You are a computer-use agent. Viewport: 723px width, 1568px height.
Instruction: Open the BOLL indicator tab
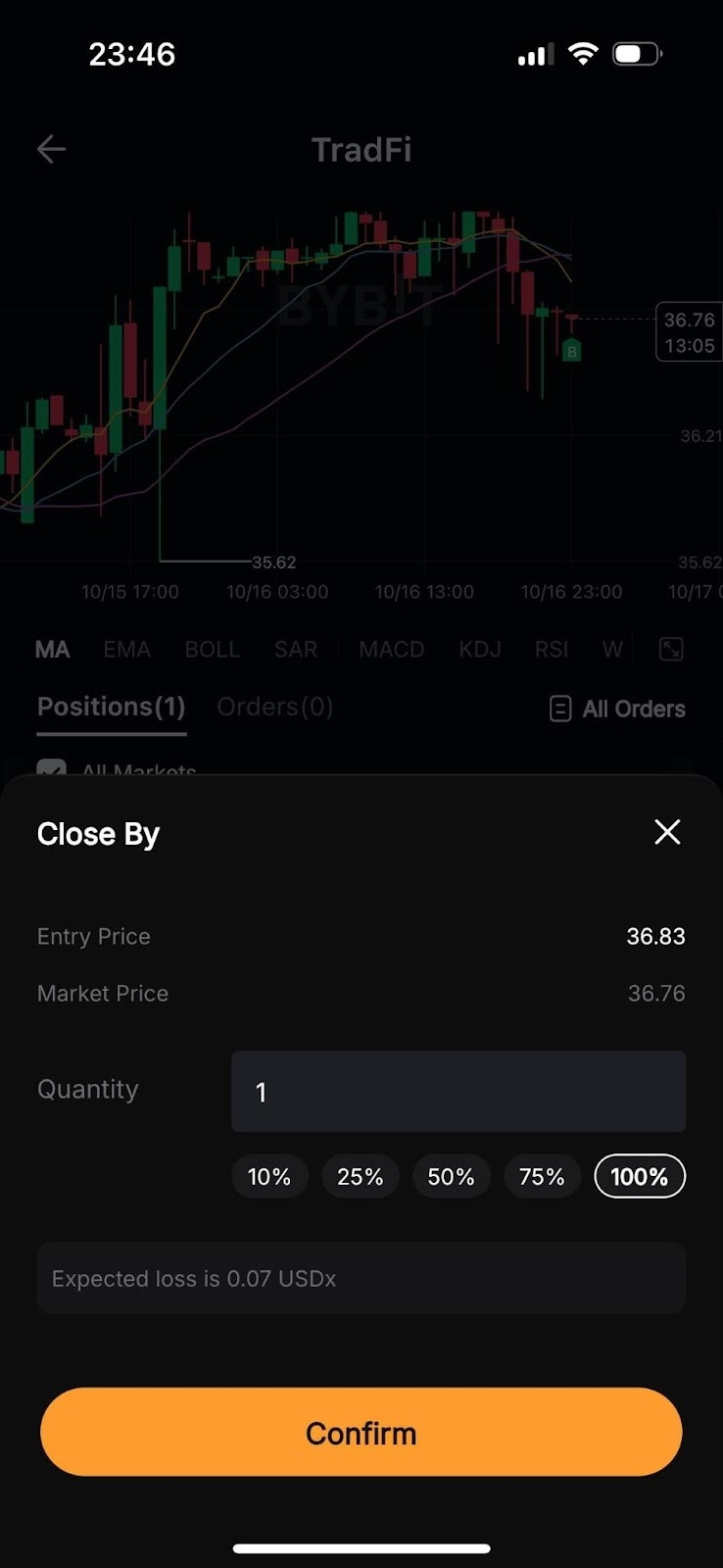212,649
